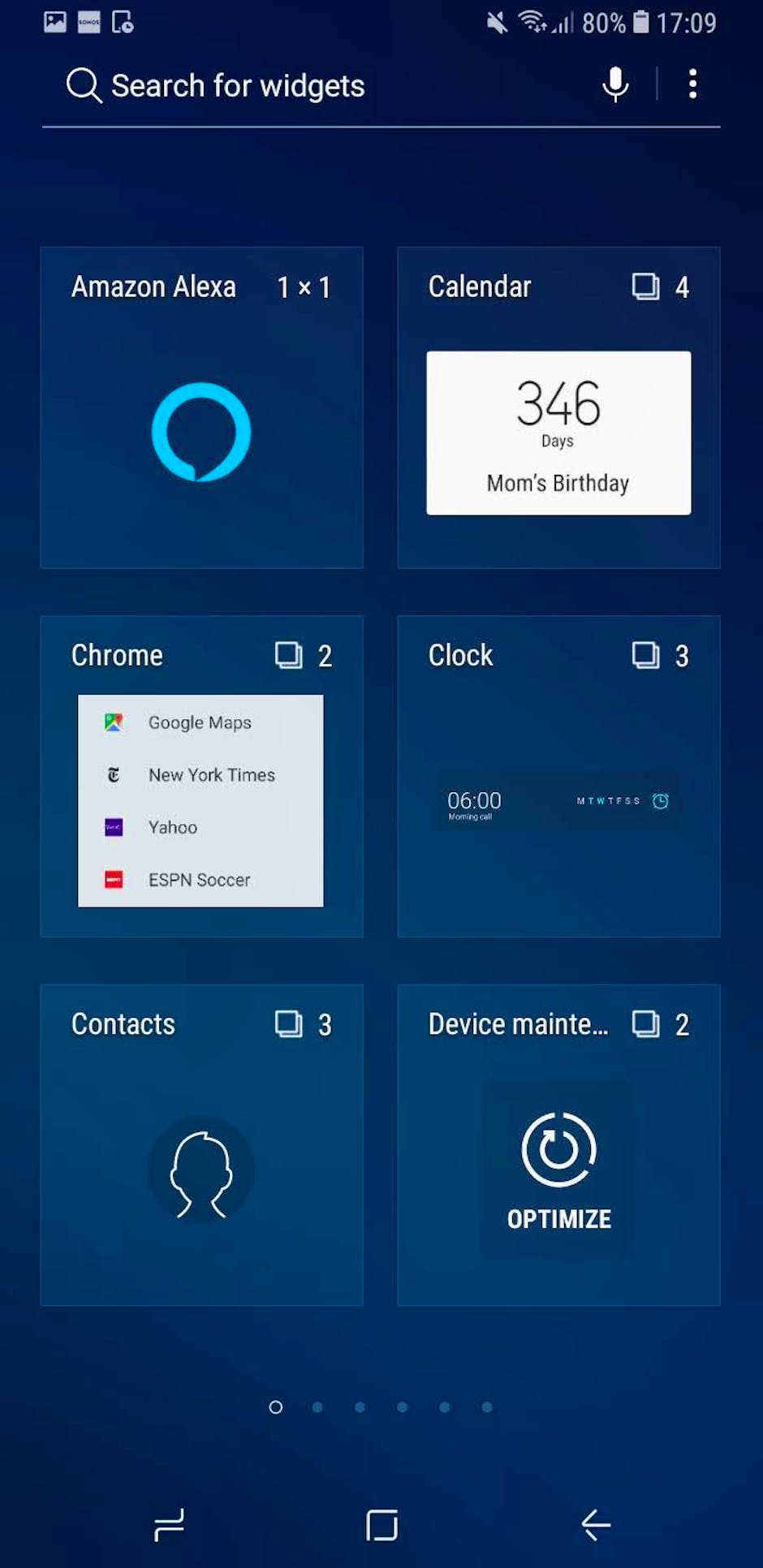This screenshot has width=763, height=1568.
Task: Open the Device maintenance widgets group
Action: pyautogui.click(x=558, y=1144)
